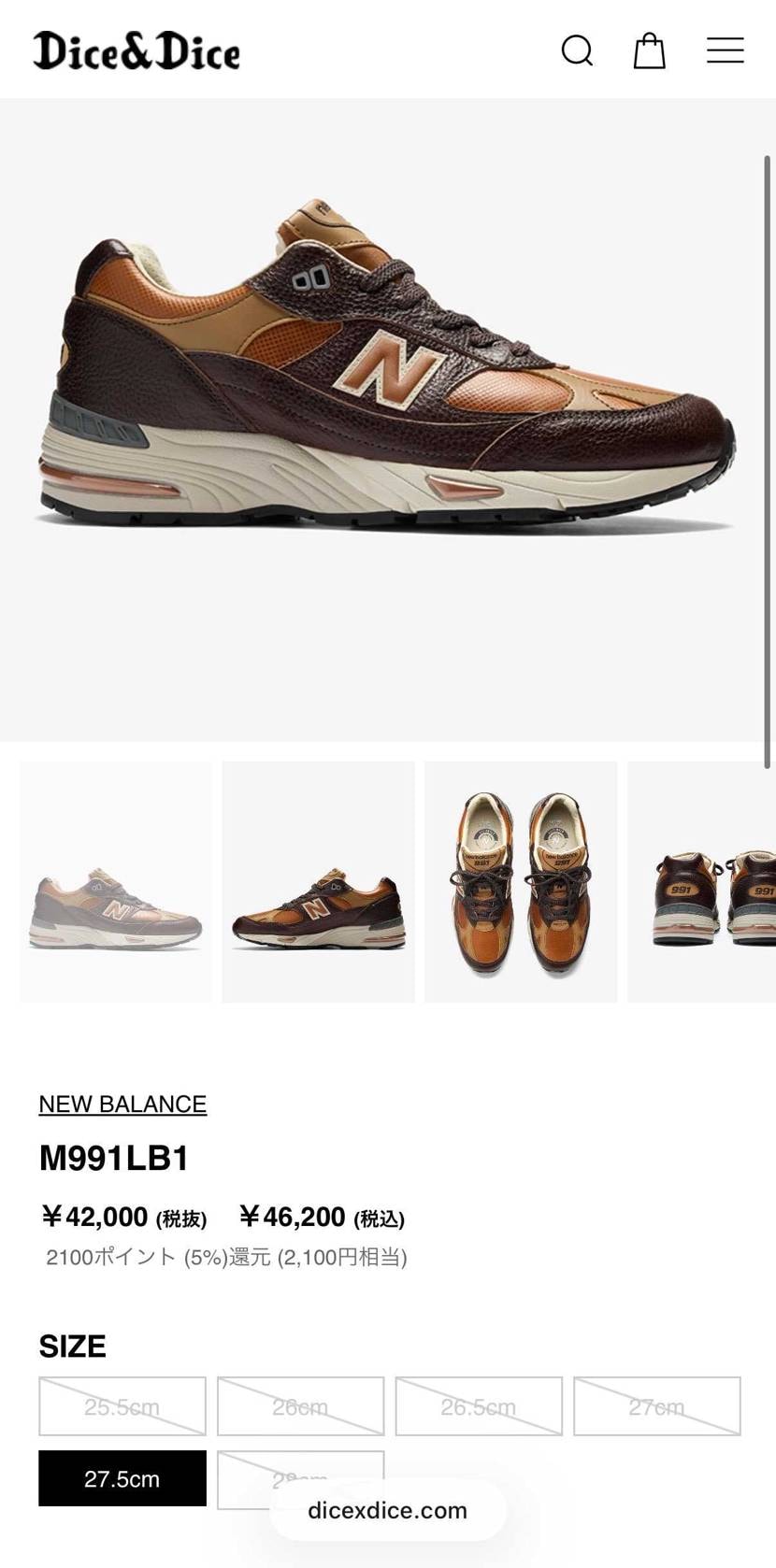Show the heel view thumbnail
The width and height of the screenshot is (776, 1568).
(x=703, y=881)
